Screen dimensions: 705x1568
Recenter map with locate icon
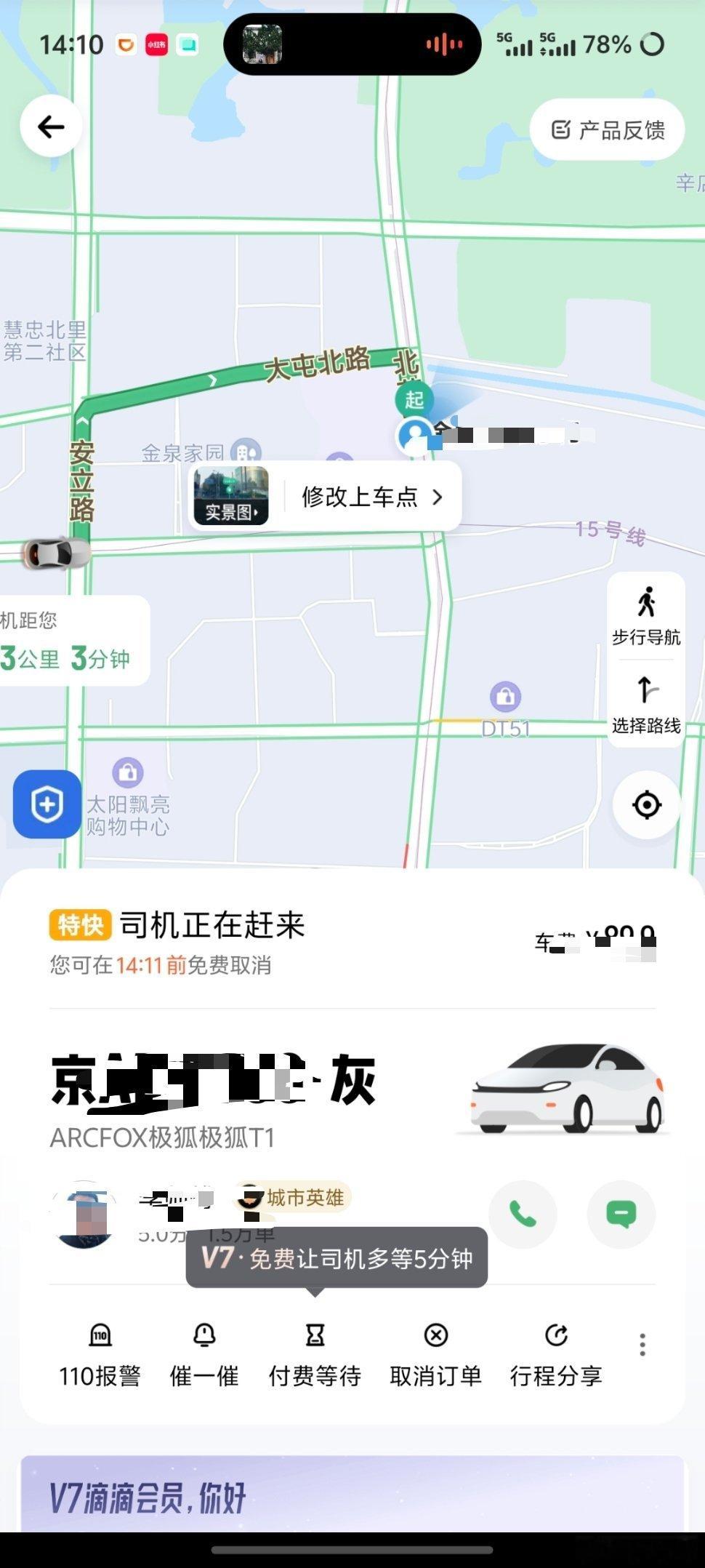click(x=645, y=804)
